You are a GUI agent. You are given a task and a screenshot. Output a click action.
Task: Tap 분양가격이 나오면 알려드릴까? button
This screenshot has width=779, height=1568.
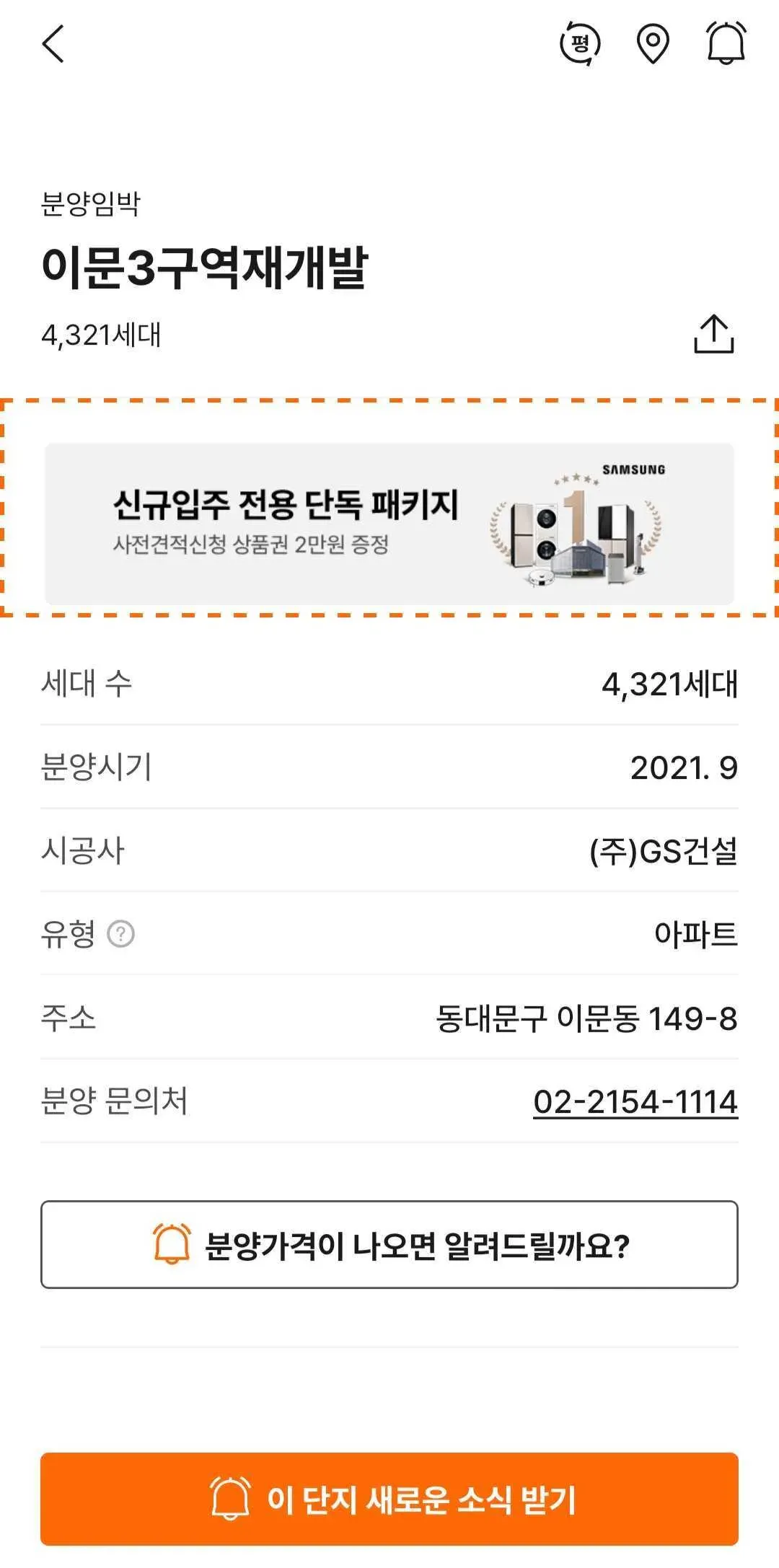[389, 1244]
